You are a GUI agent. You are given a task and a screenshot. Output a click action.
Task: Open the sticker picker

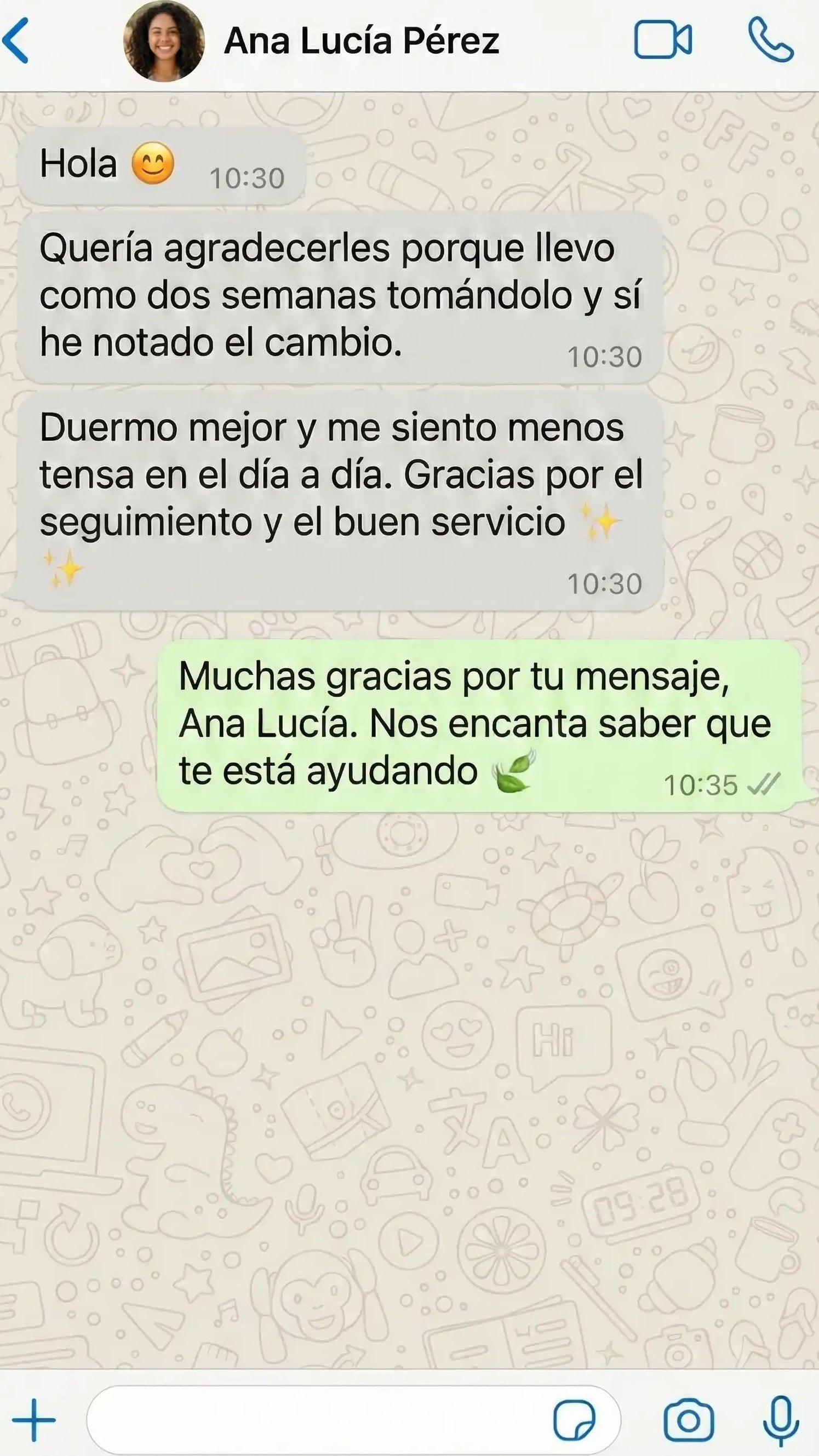click(x=574, y=1420)
